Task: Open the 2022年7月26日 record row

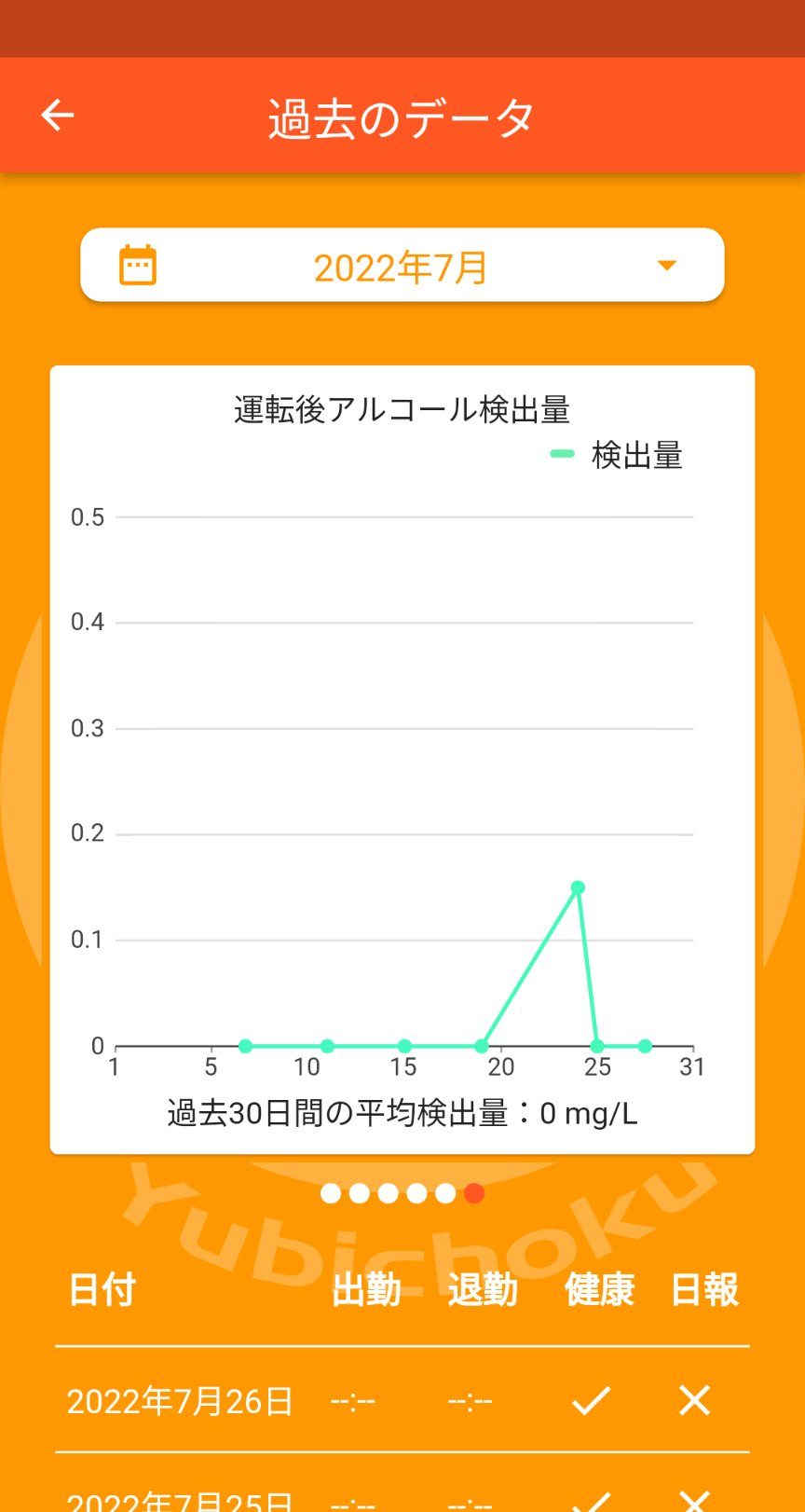Action: 402,1400
